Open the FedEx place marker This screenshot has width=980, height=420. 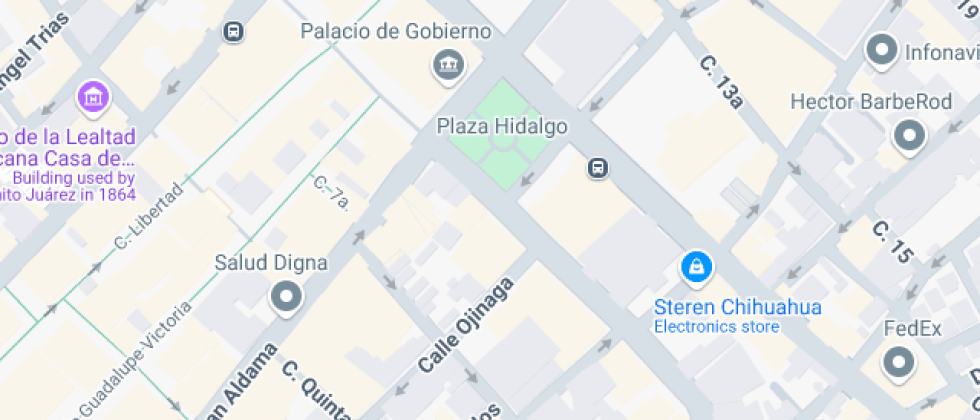[898, 362]
